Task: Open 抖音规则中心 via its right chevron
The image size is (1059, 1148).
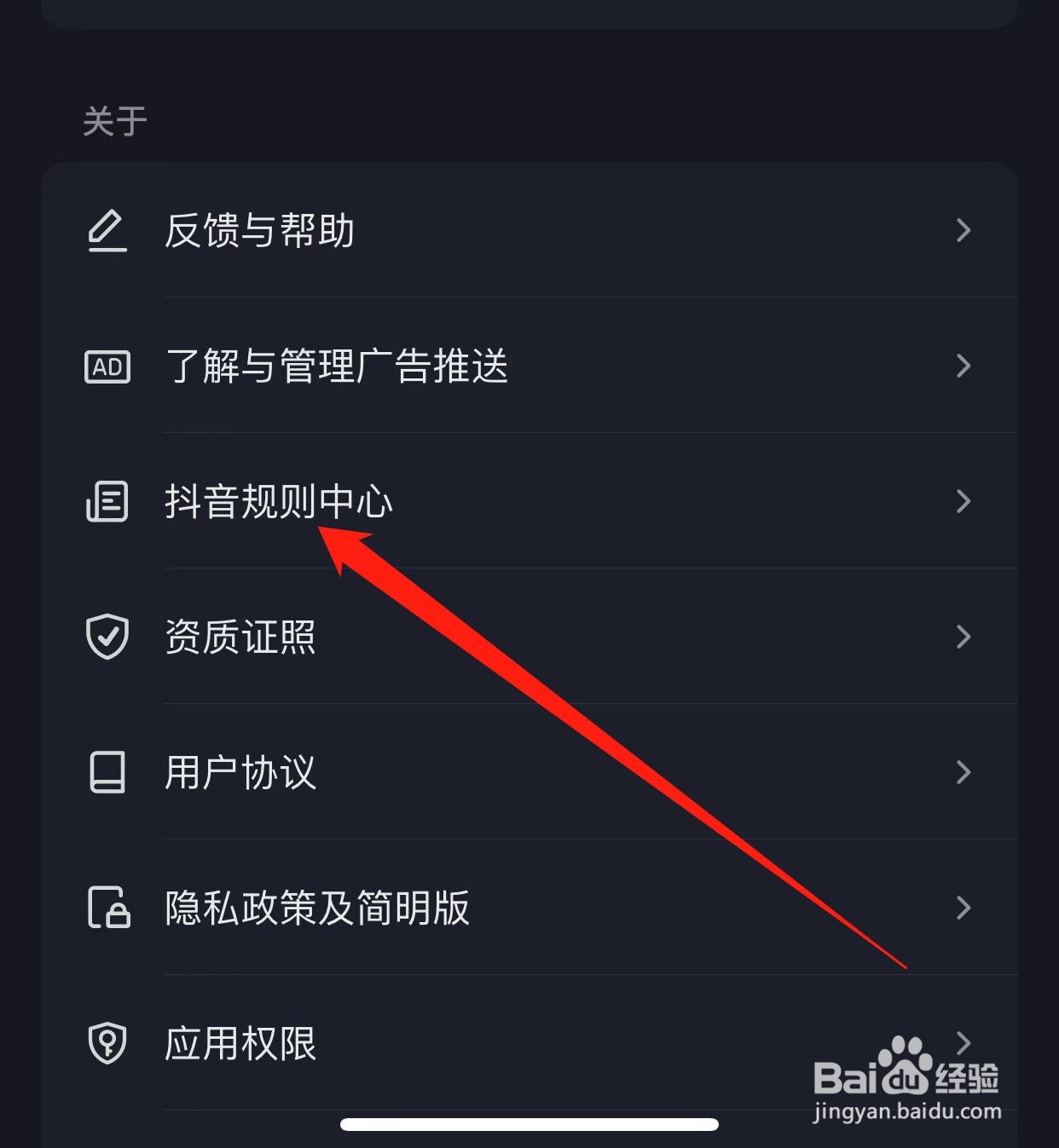Action: click(x=964, y=502)
